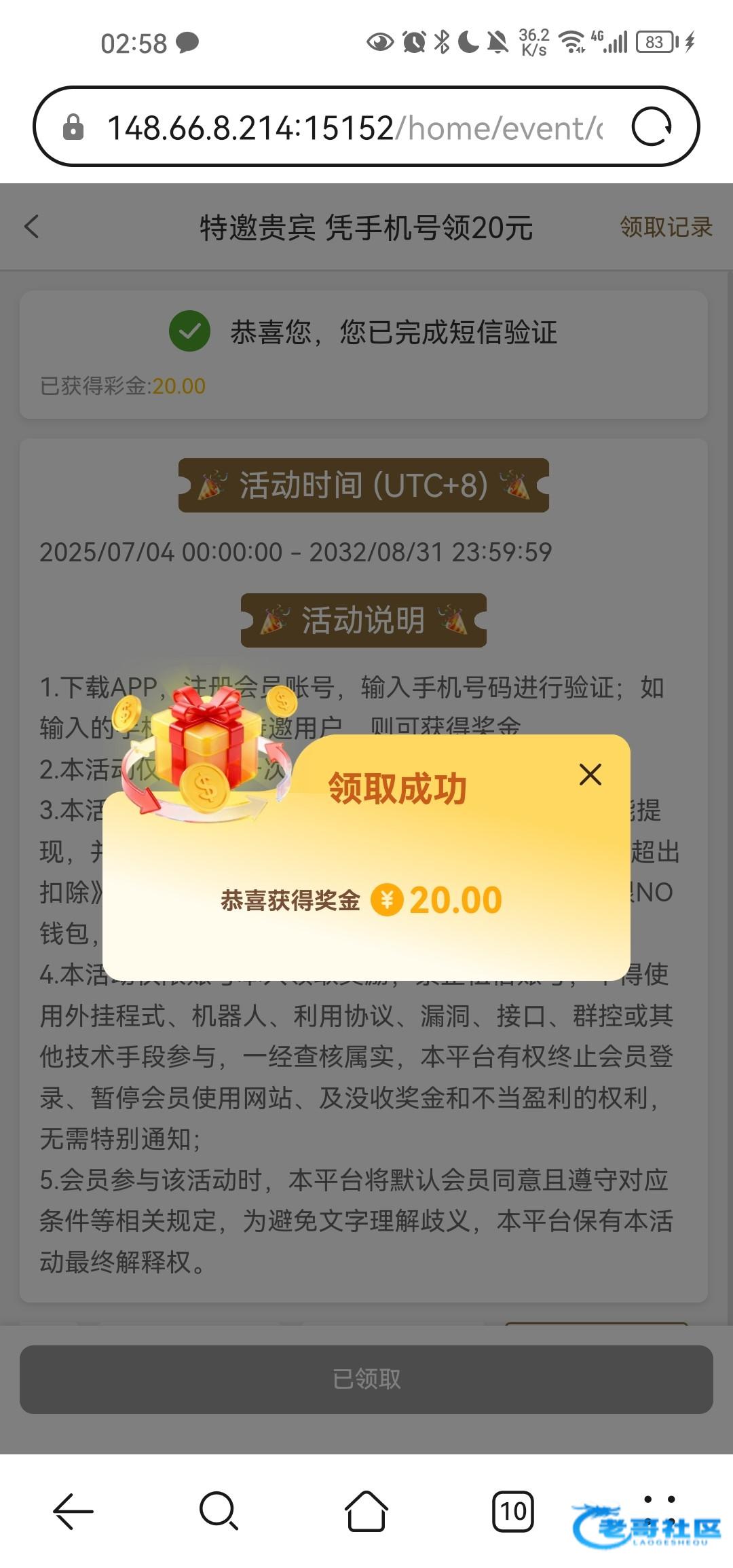
Task: Go to the browser home page
Action: [366, 1511]
